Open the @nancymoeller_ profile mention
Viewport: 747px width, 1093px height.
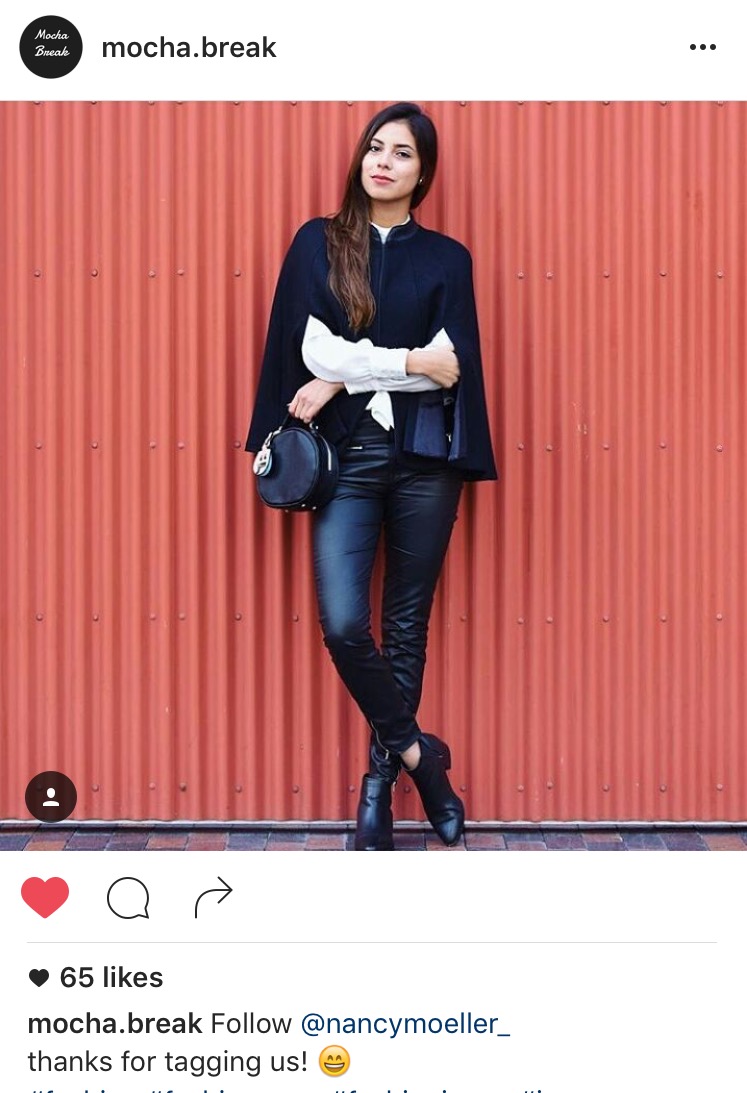pyautogui.click(x=405, y=1024)
